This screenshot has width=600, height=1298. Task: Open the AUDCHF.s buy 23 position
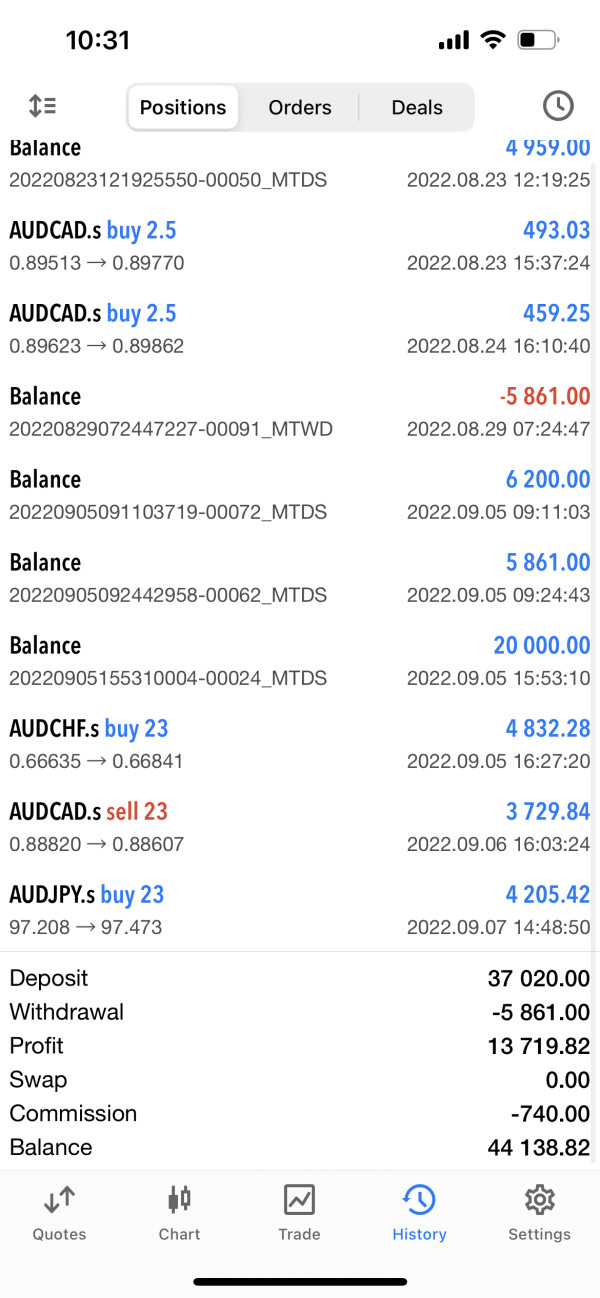click(300, 744)
